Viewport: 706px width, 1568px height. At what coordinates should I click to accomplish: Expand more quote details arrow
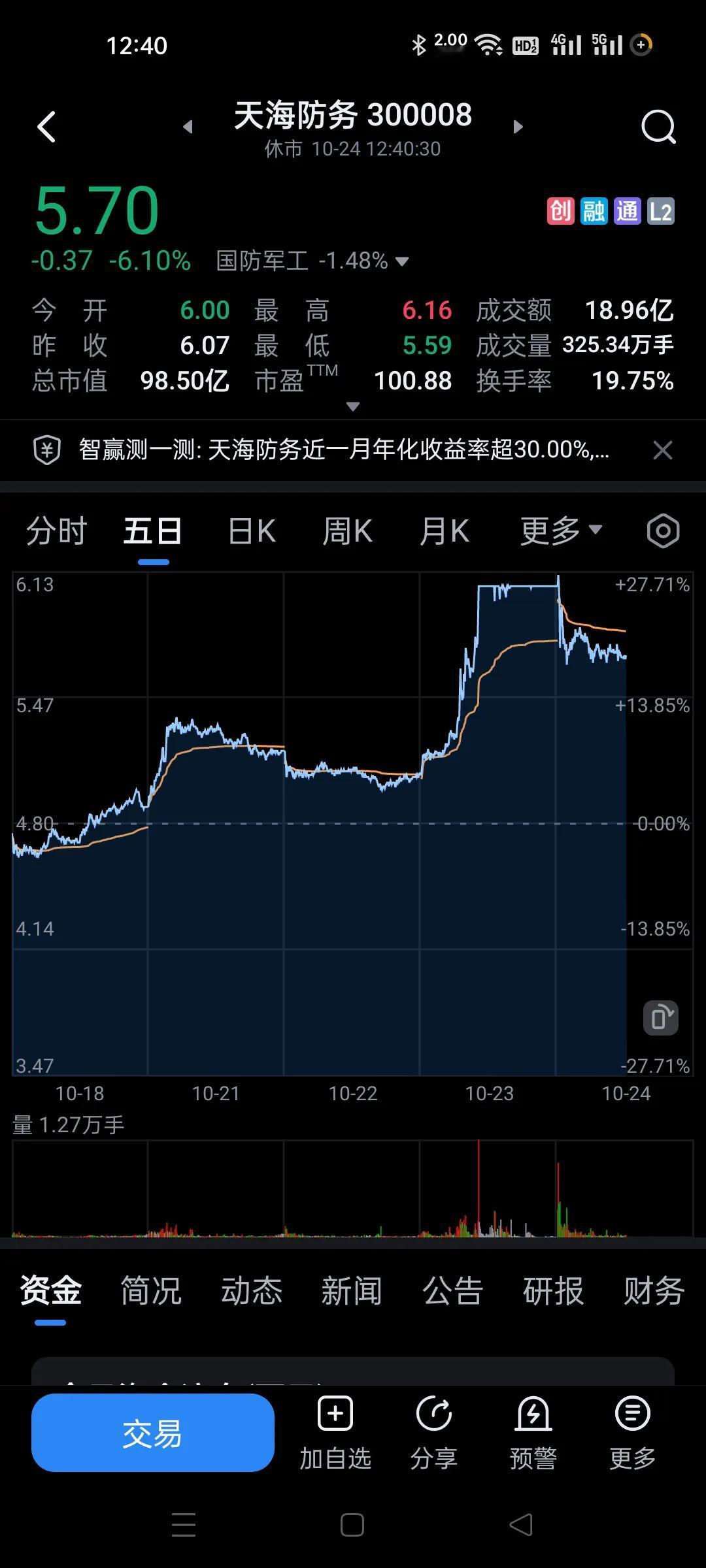point(353,407)
